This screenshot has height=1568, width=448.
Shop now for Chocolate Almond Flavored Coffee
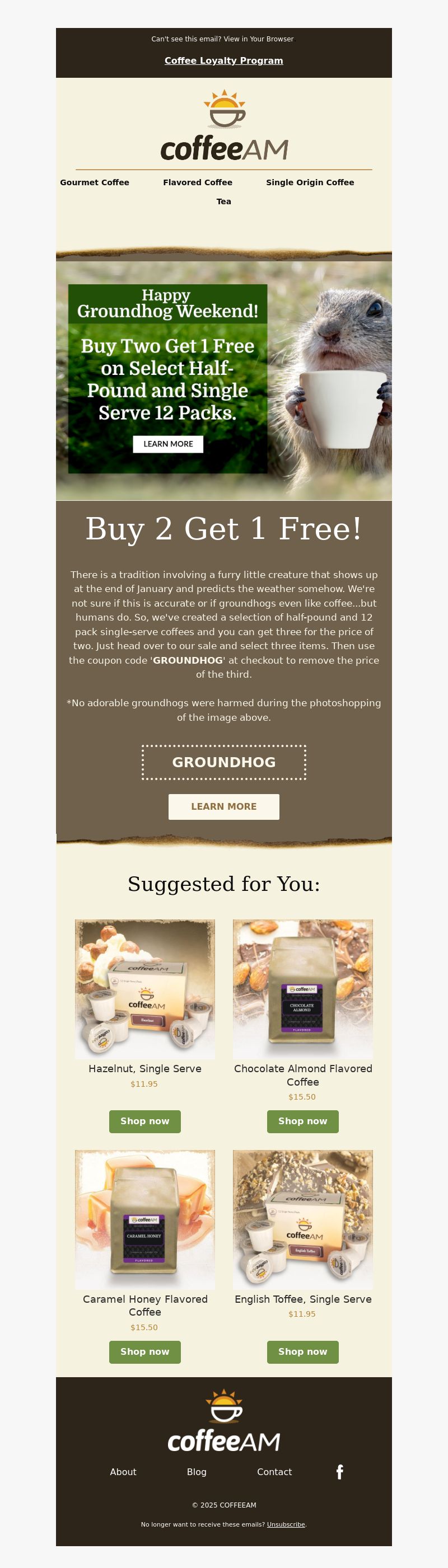[x=302, y=1121]
